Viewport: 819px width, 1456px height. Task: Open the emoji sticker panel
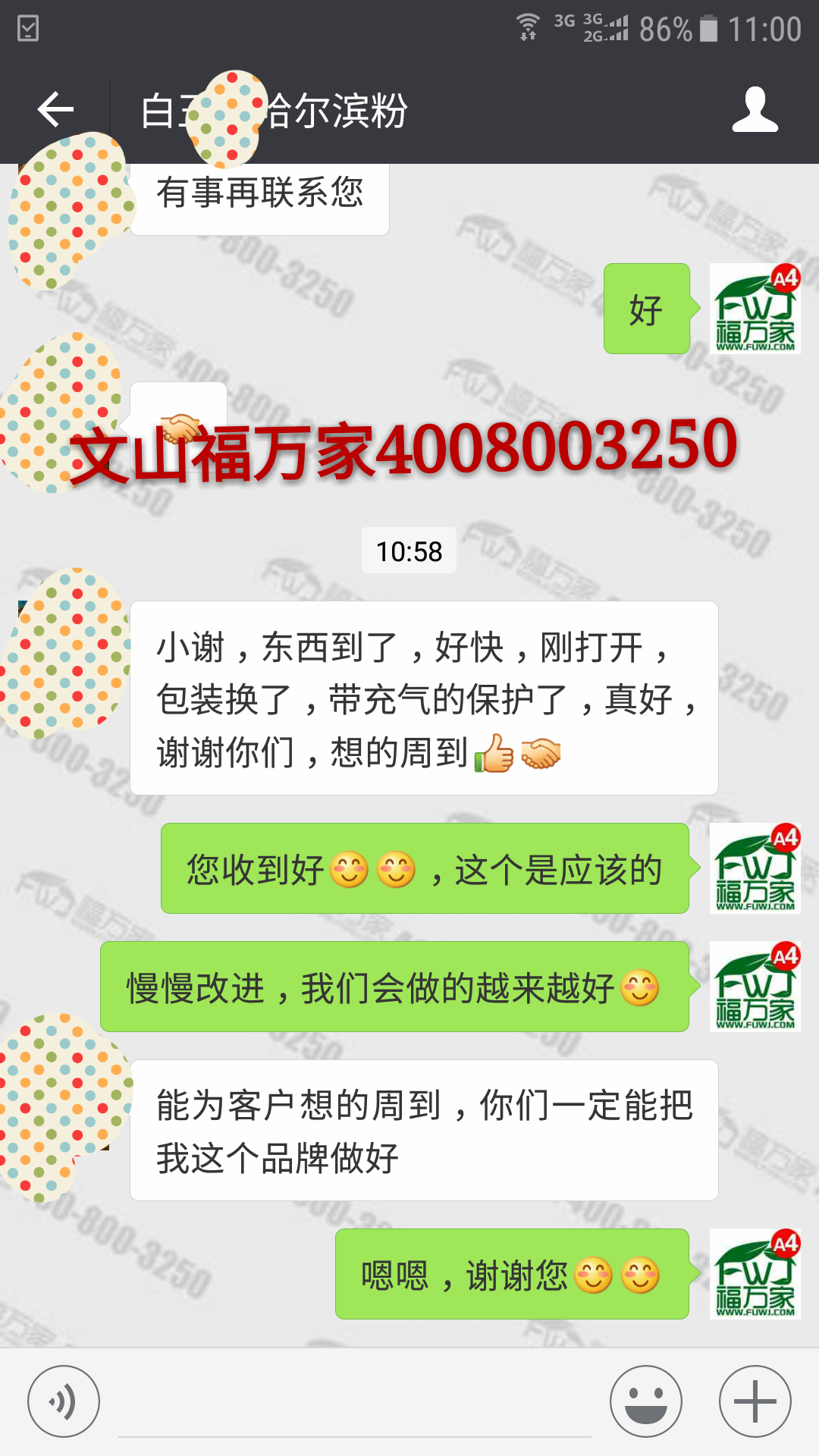(x=646, y=1401)
